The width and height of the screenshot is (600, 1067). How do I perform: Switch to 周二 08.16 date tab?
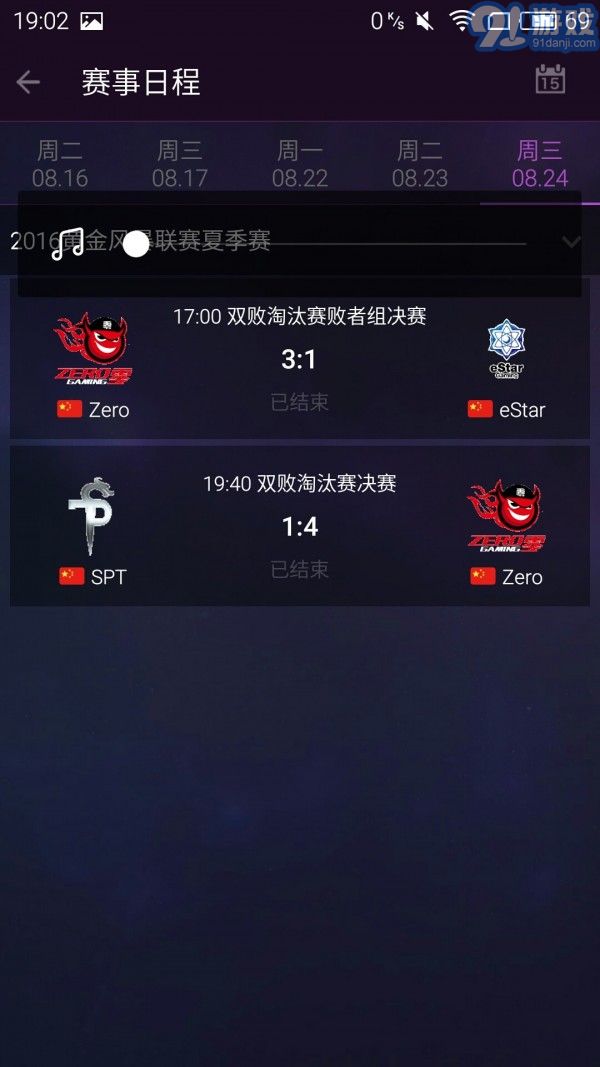[60, 164]
